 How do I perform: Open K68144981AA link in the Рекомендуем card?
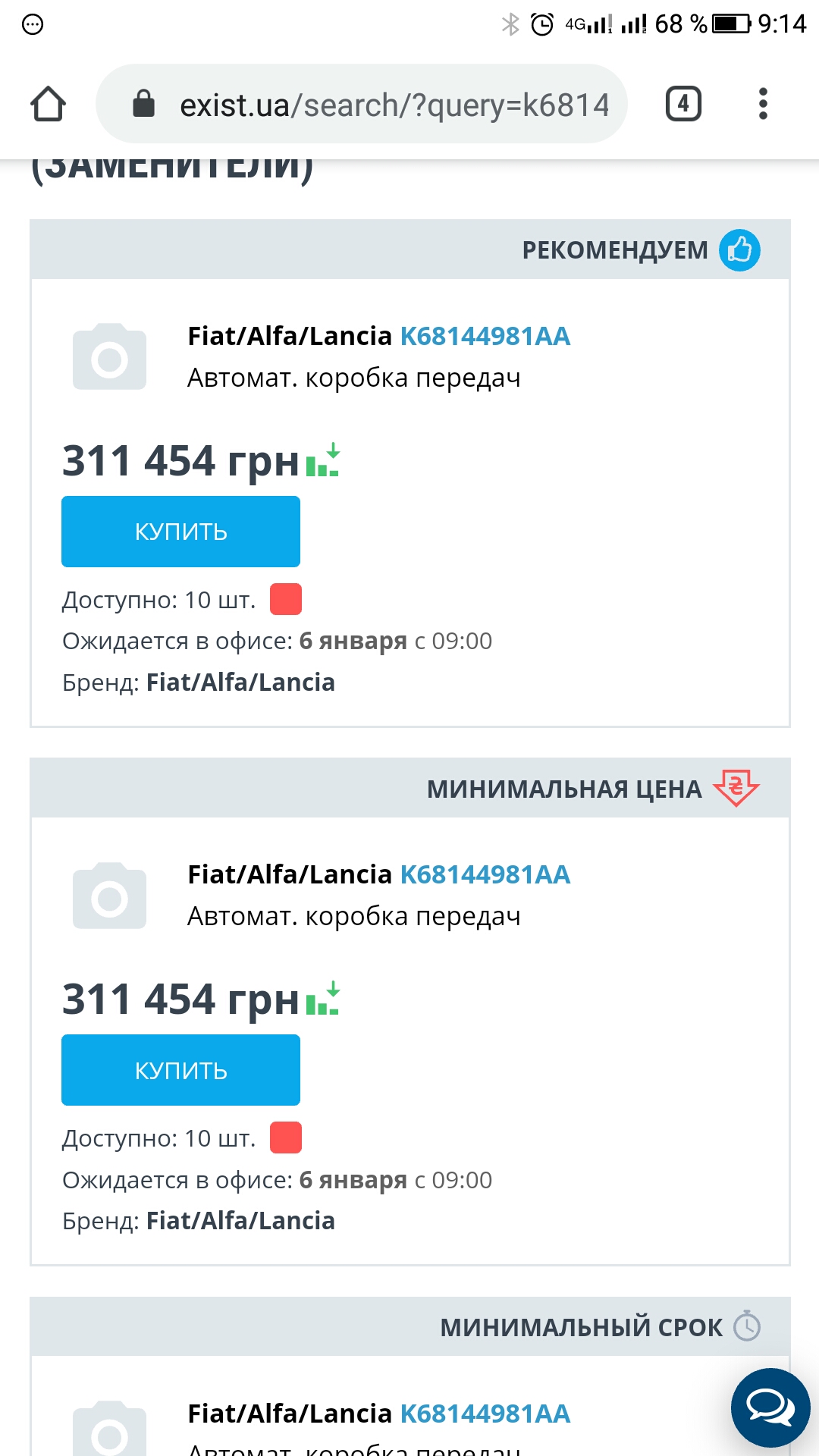click(x=485, y=336)
